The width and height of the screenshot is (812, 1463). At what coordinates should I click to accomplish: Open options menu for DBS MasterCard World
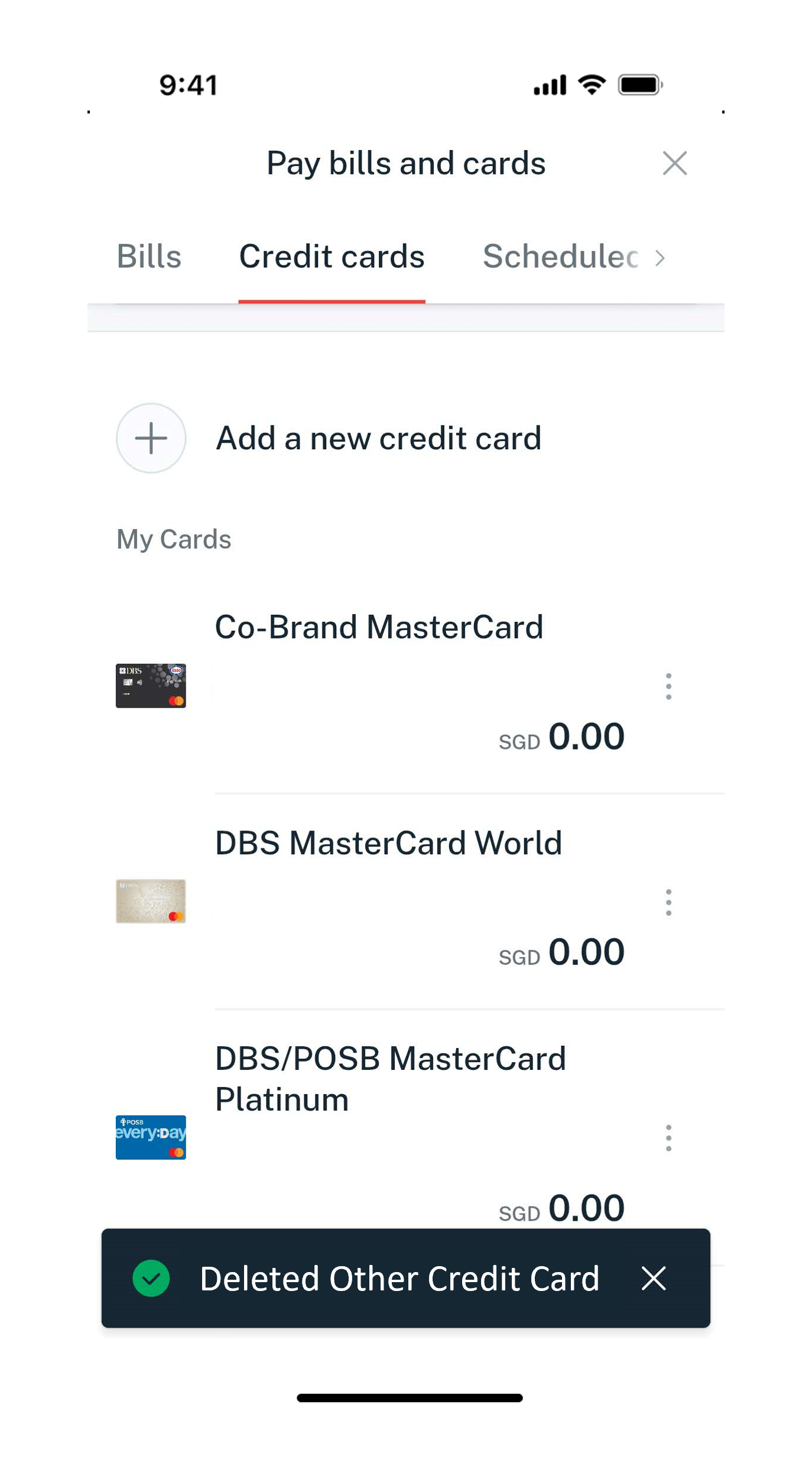coord(668,903)
